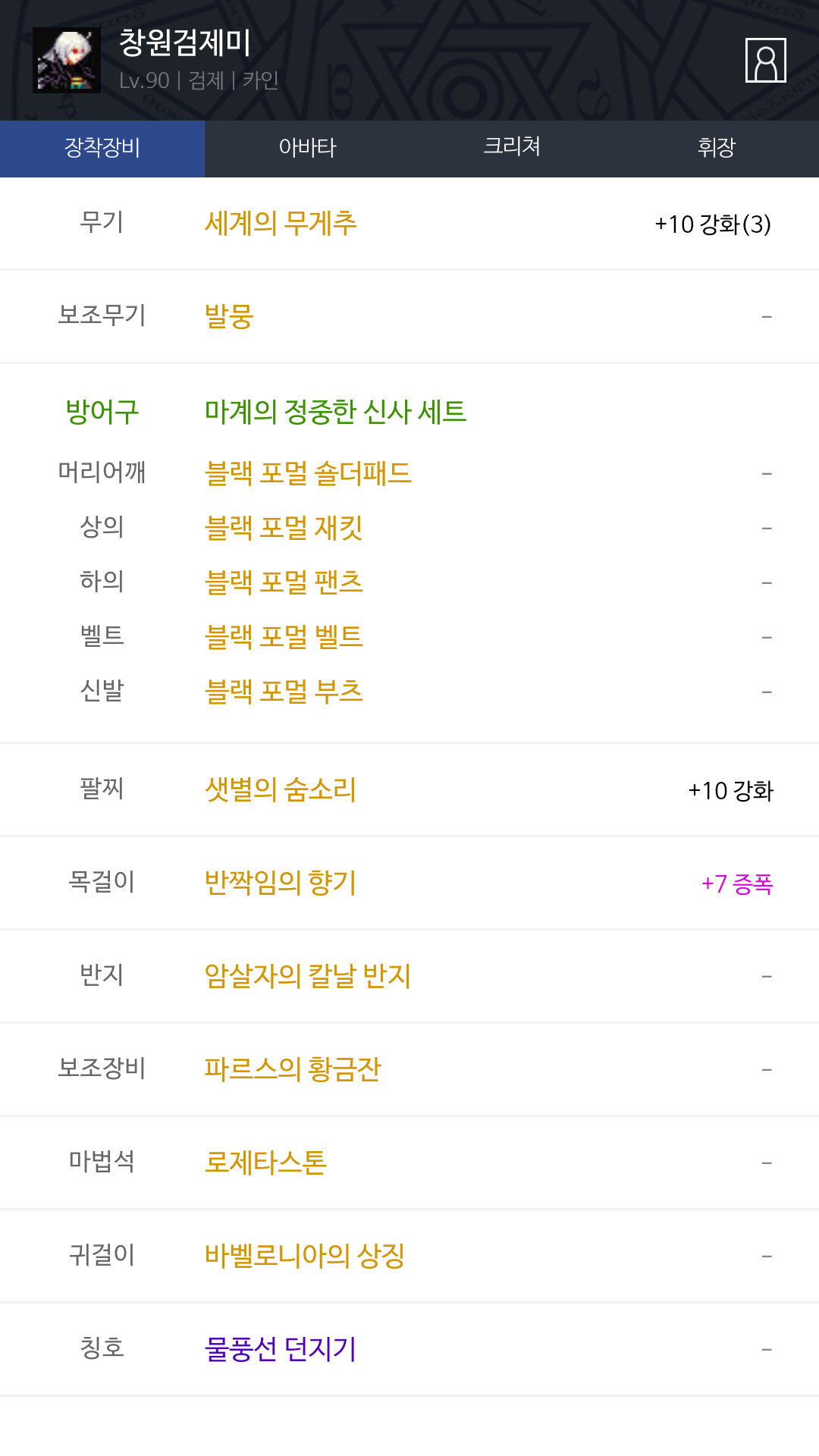The height and width of the screenshot is (1456, 819).
Task: Open sub-weapon item 발뭉
Action: 229,316
